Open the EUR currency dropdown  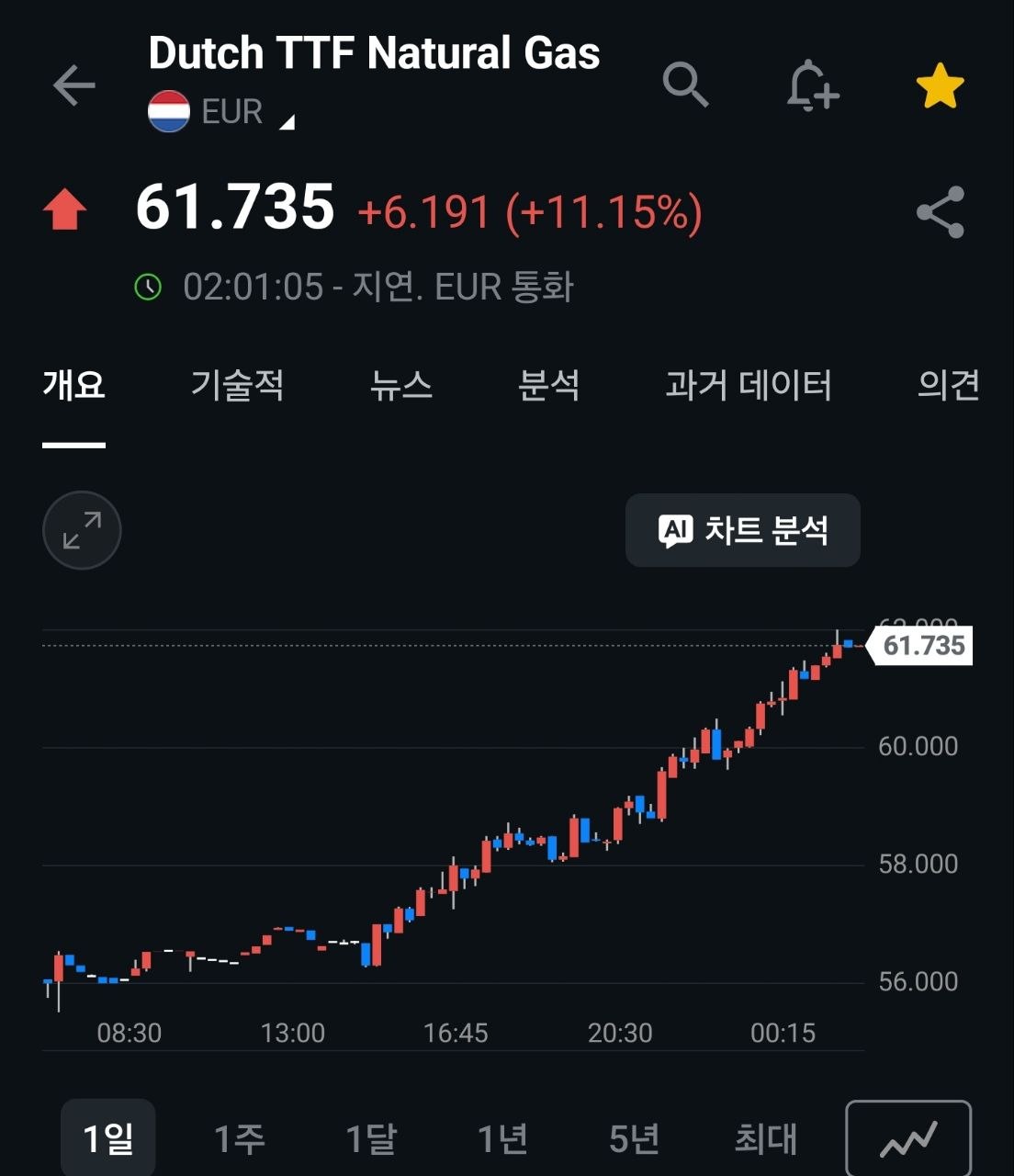pos(221,112)
